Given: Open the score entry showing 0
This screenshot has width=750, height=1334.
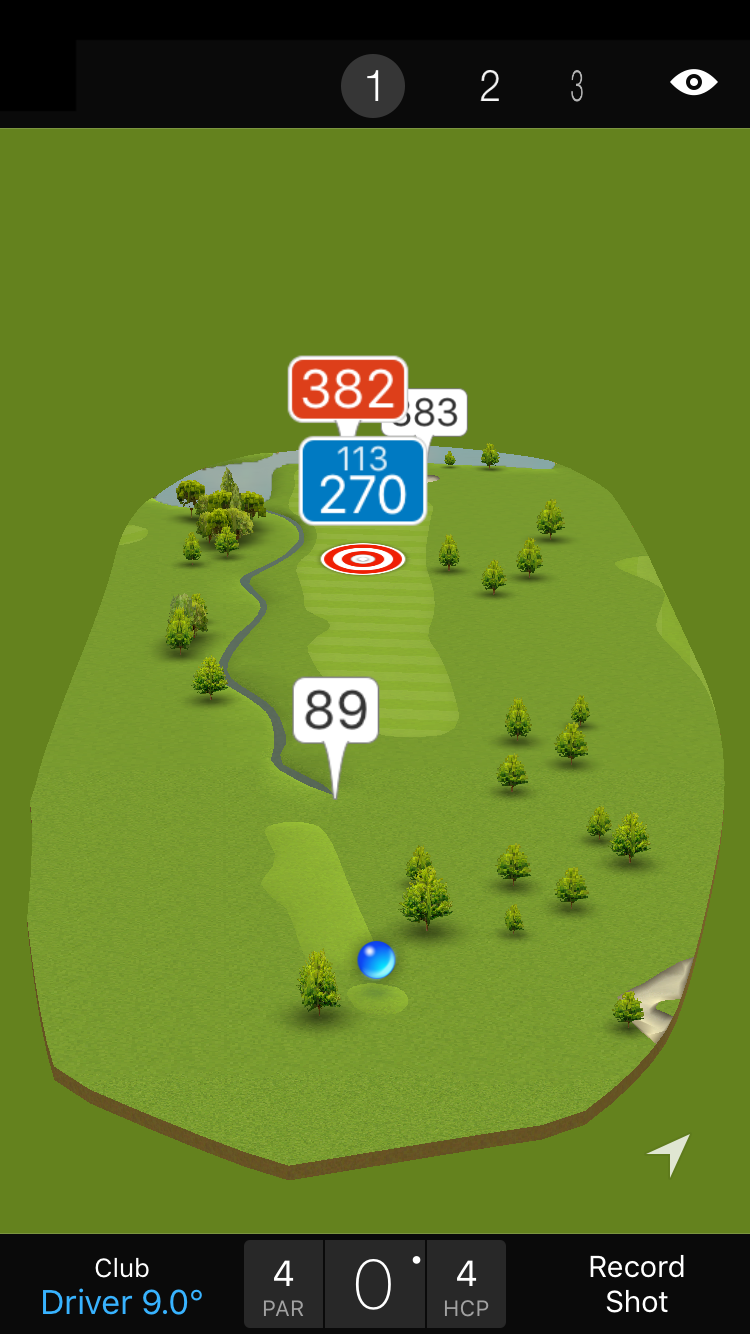Looking at the screenshot, I should pos(374,1285).
